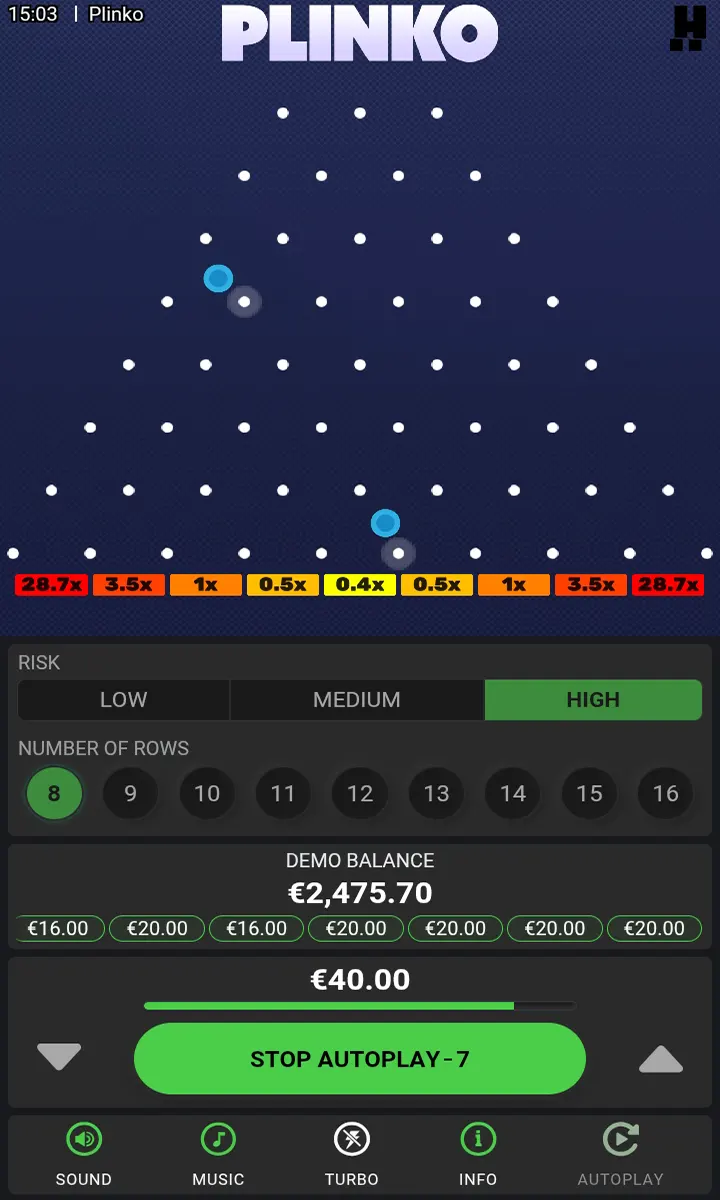The height and width of the screenshot is (1200, 720).
Task: Tap the Autoplay icon
Action: 620,1152
